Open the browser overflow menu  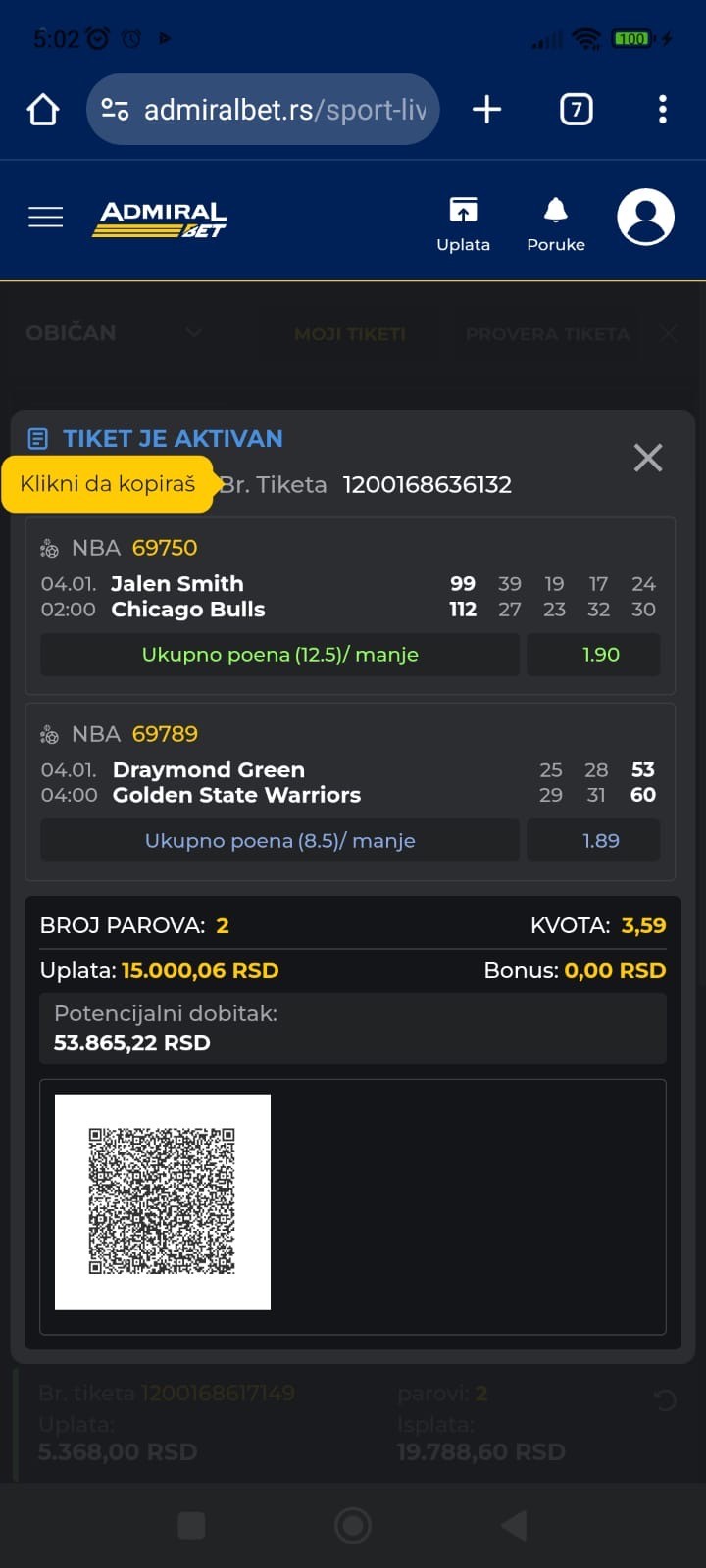[663, 110]
